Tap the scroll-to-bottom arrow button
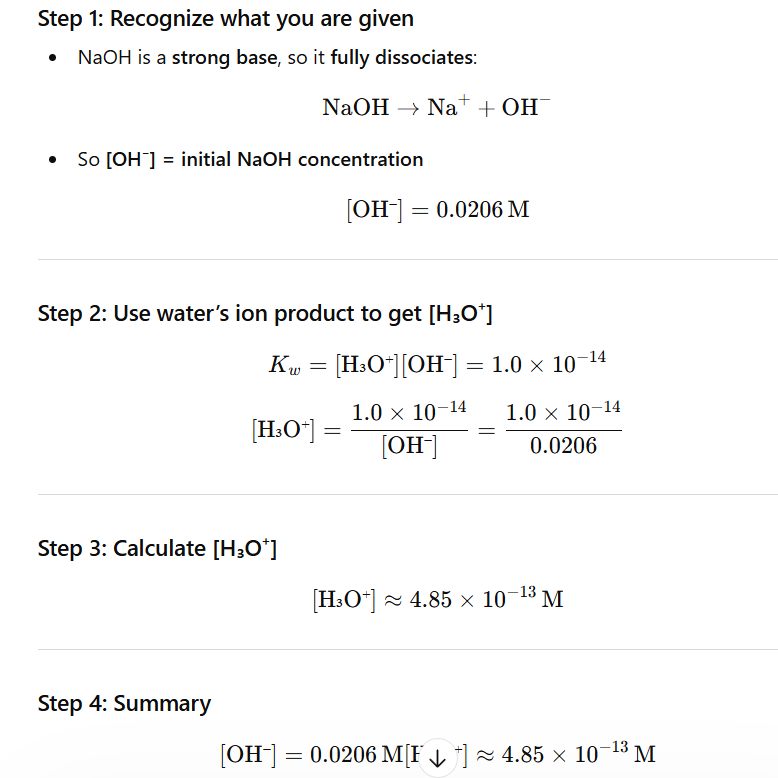This screenshot has height=778, width=778. tap(437, 757)
